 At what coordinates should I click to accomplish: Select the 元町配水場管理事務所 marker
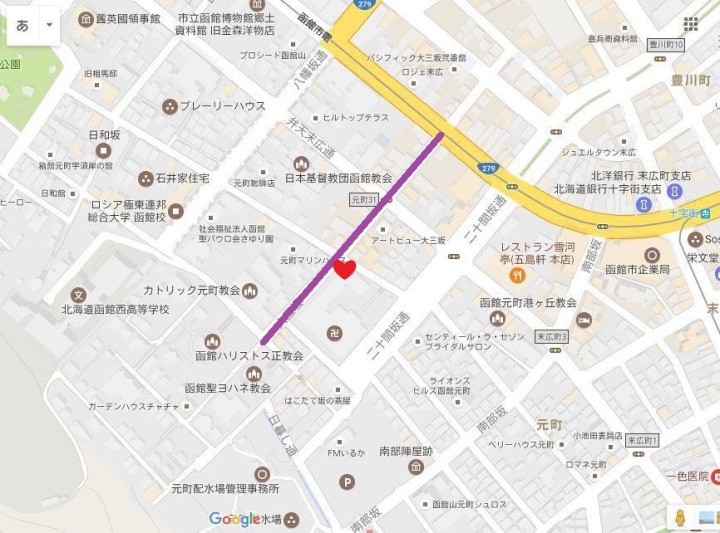coord(261,473)
